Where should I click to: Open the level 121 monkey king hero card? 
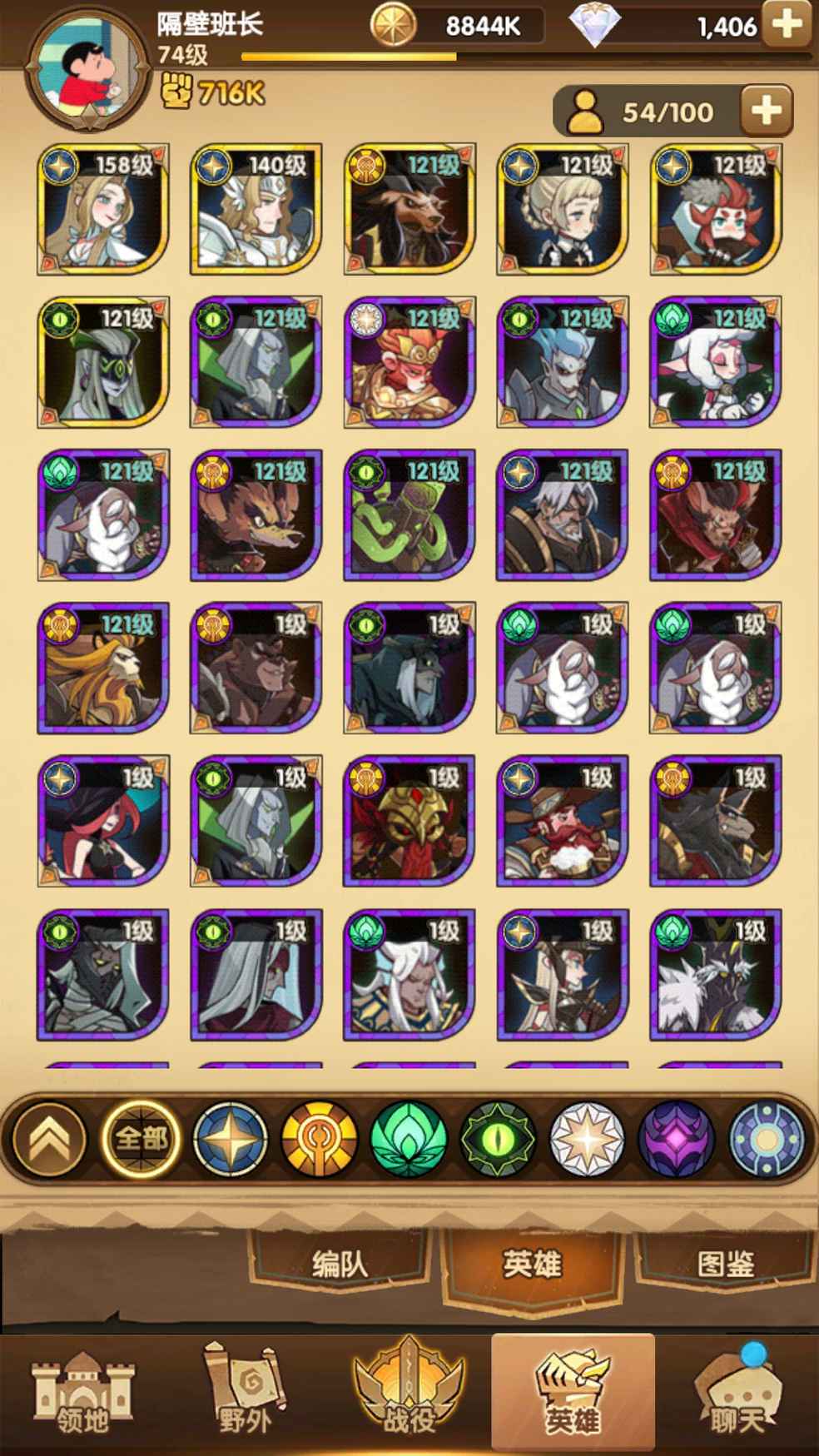coord(409,363)
